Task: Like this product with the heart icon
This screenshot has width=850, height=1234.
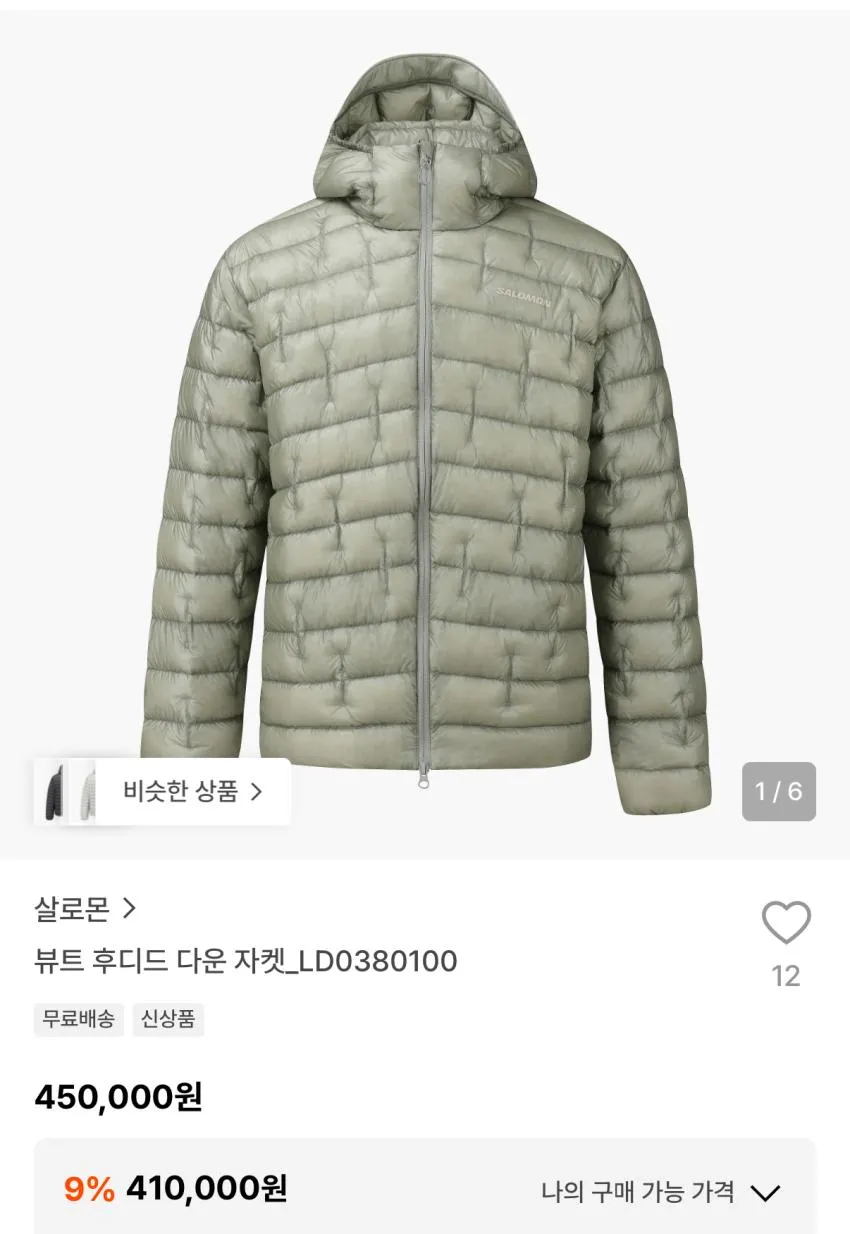Action: (786, 923)
